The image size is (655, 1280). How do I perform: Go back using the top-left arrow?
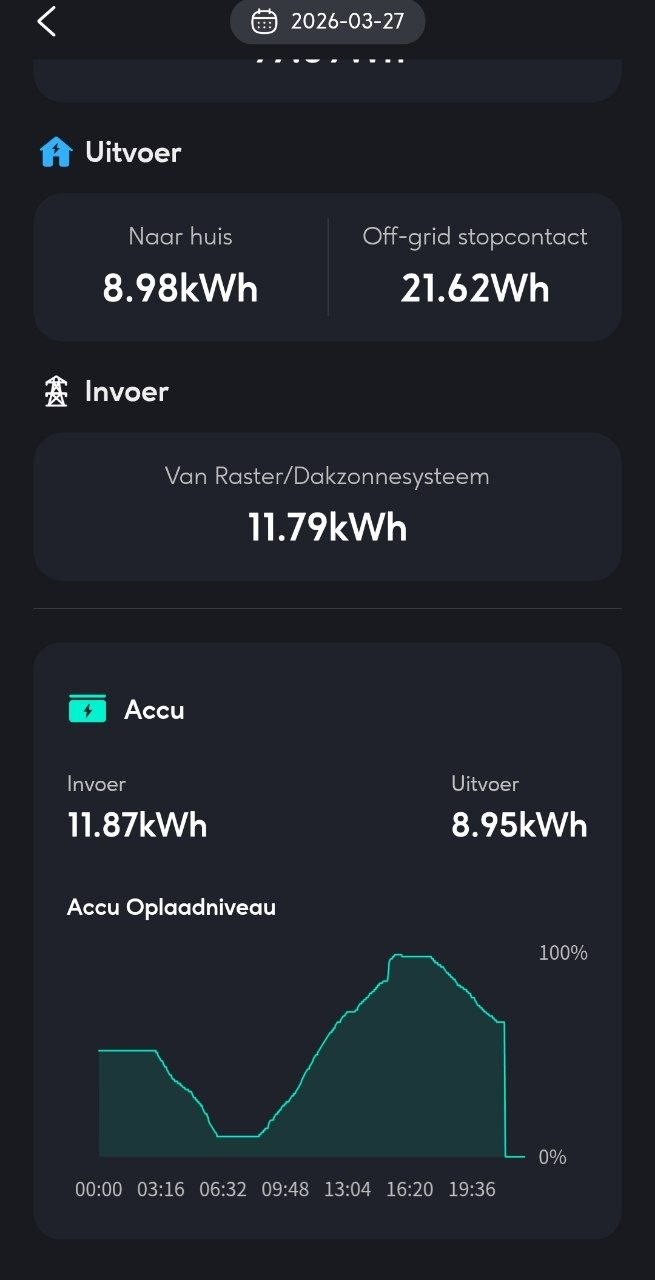[46, 21]
